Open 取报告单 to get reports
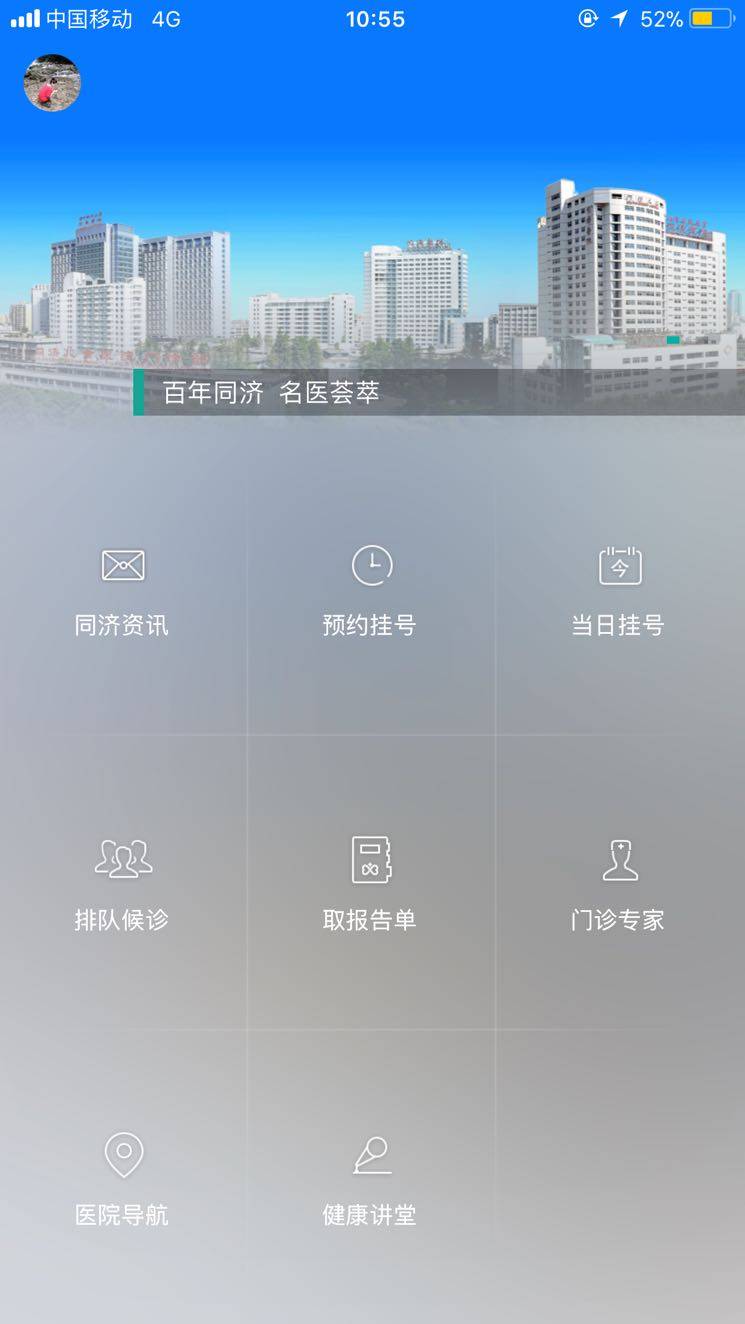The height and width of the screenshot is (1324, 745). (x=371, y=884)
